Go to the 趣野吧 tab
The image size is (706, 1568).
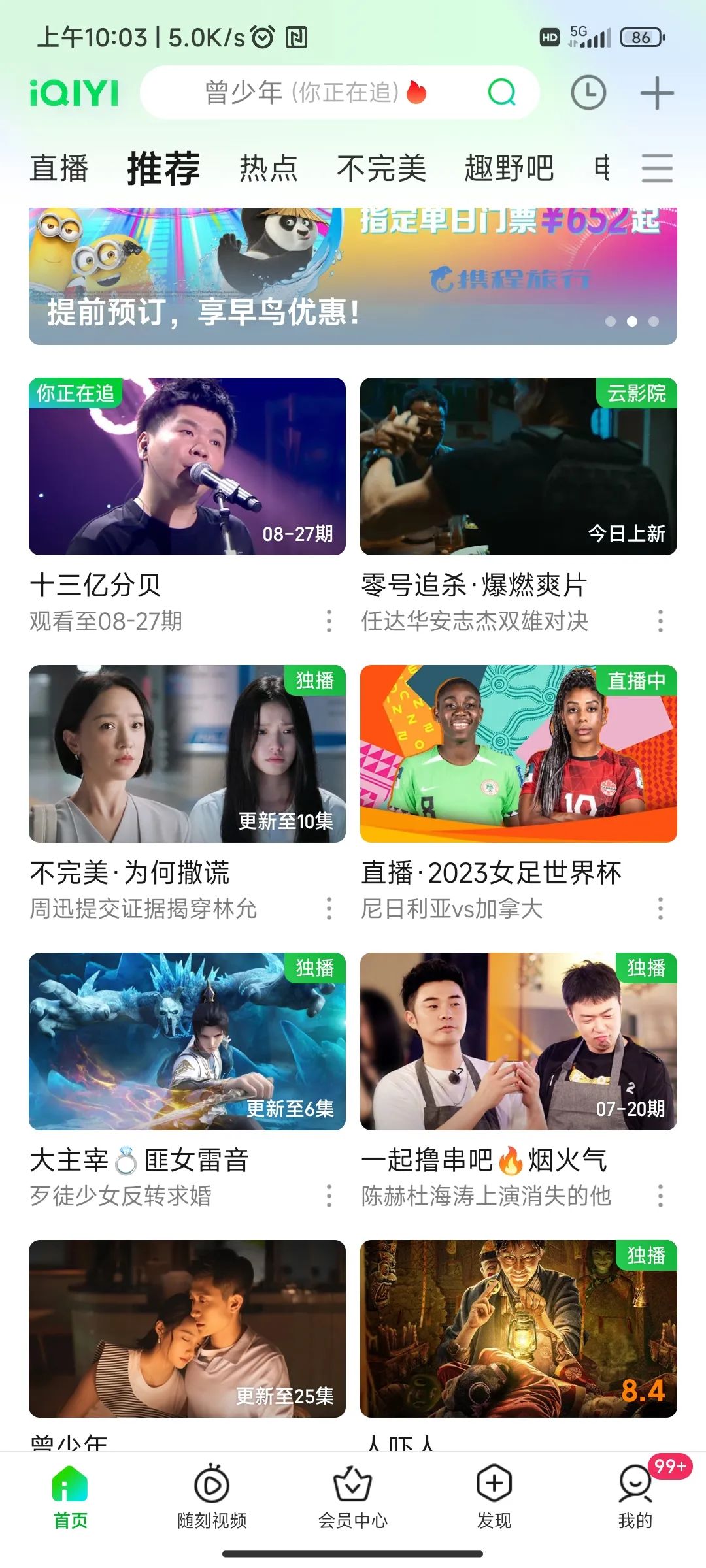tap(509, 169)
